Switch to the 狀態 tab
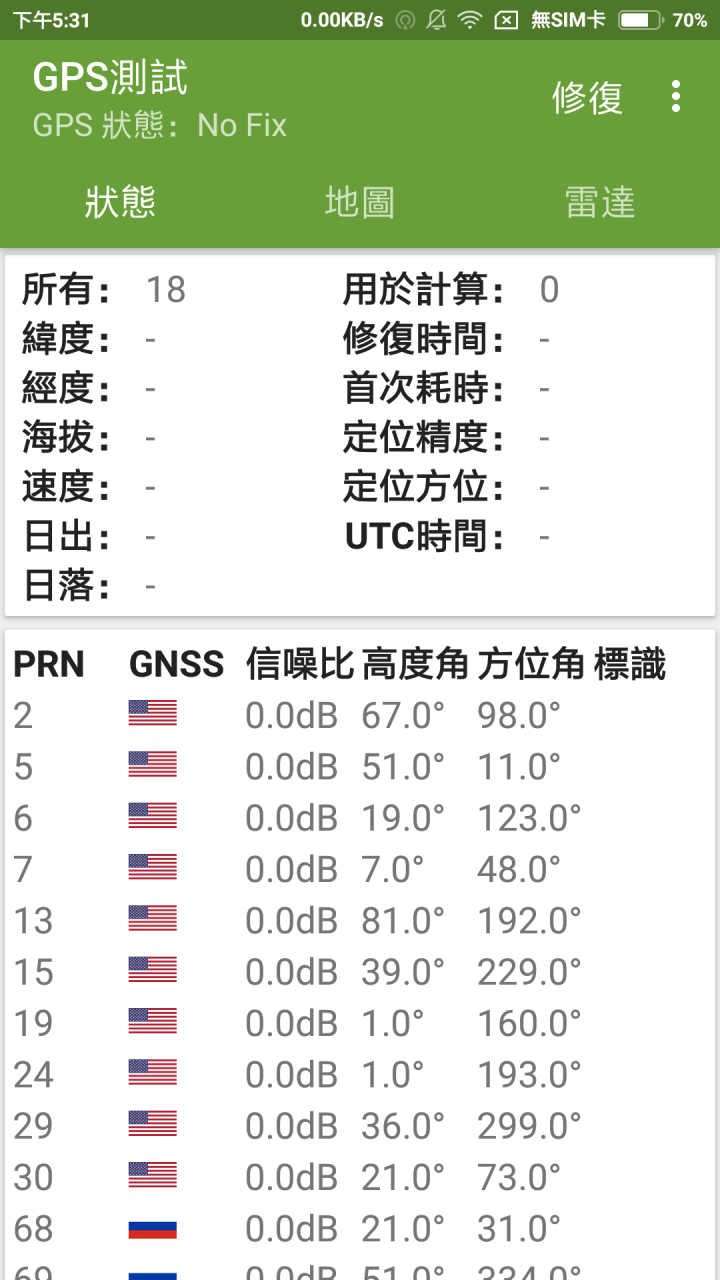Screen dimensions: 720x1280 click(x=120, y=202)
